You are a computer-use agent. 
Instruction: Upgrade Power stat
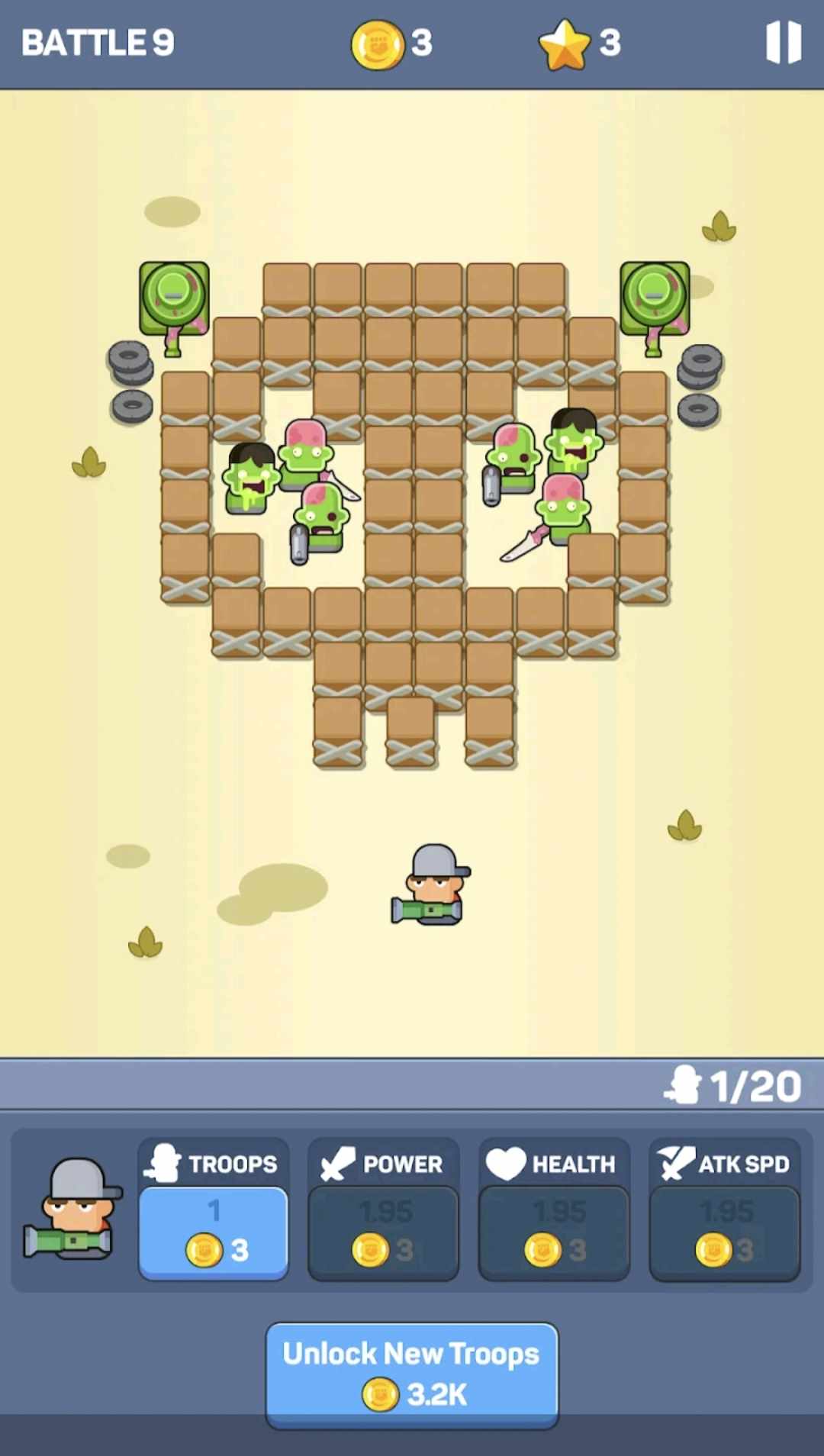tap(383, 1232)
